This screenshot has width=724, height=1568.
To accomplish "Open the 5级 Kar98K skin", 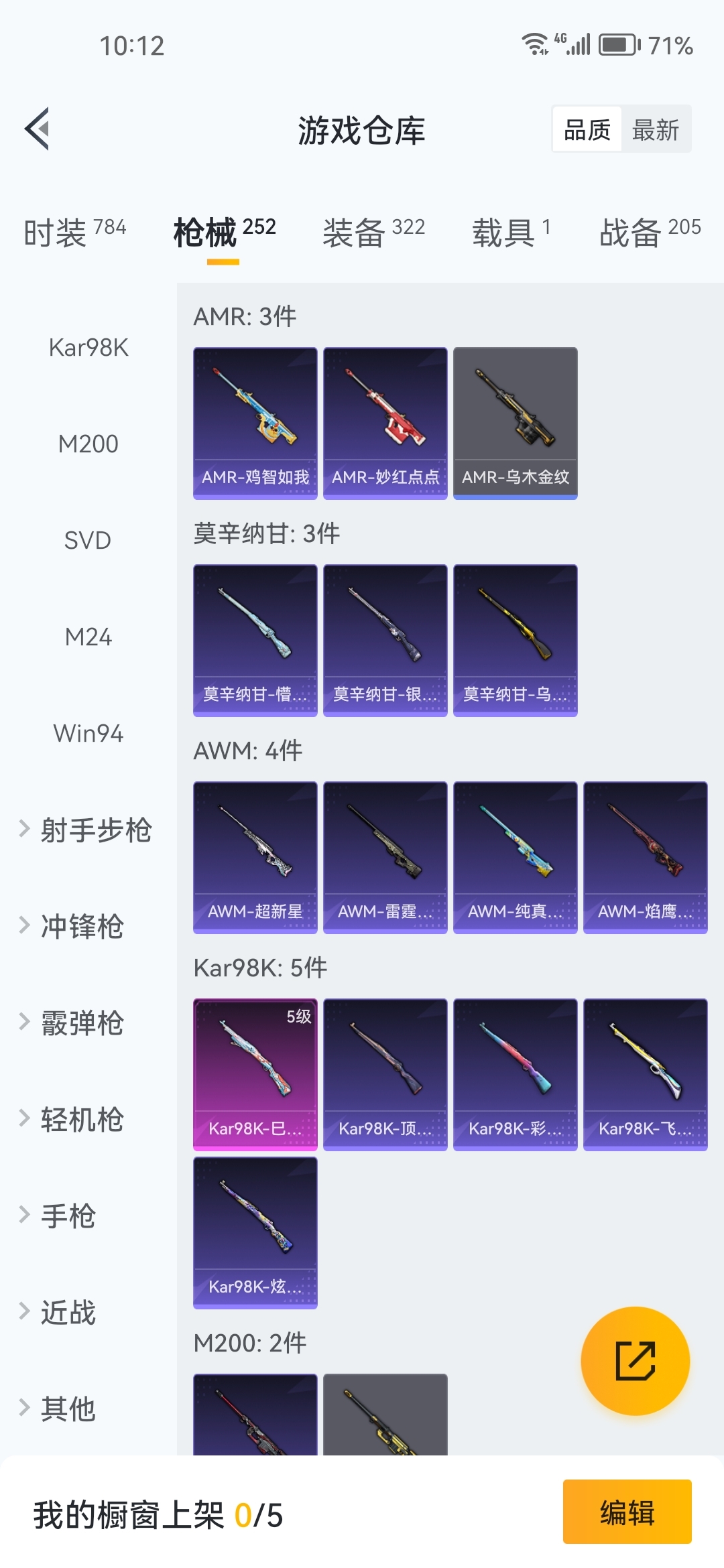I will click(255, 1074).
